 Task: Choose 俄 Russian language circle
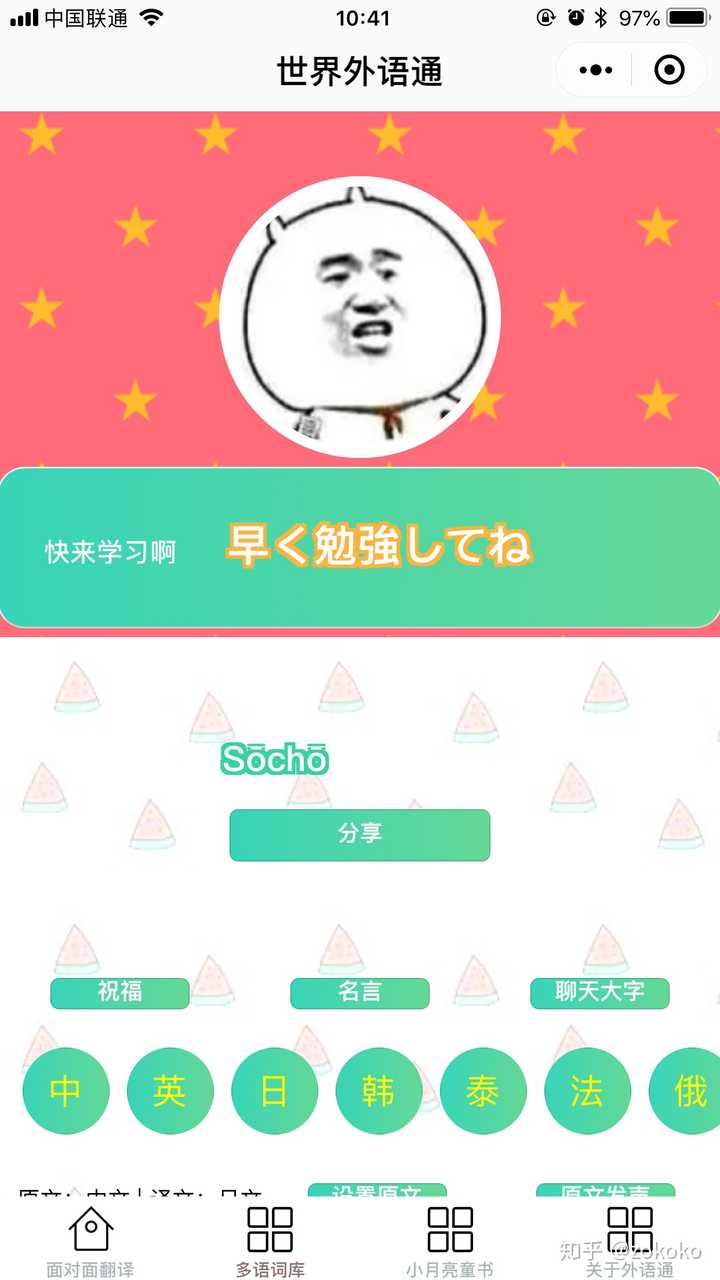point(688,1090)
